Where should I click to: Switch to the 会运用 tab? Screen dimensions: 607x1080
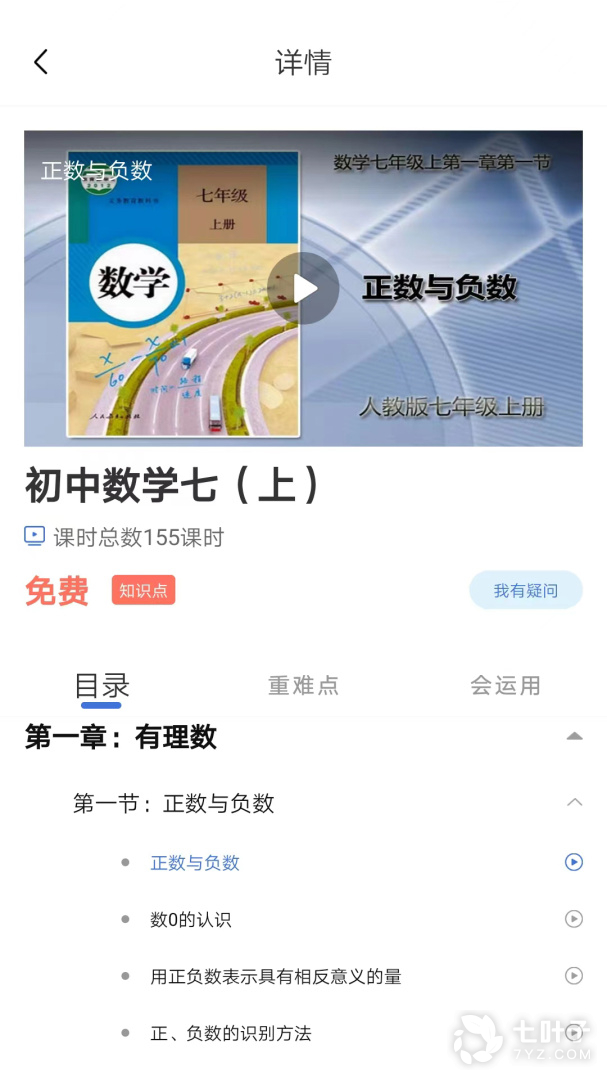505,685
